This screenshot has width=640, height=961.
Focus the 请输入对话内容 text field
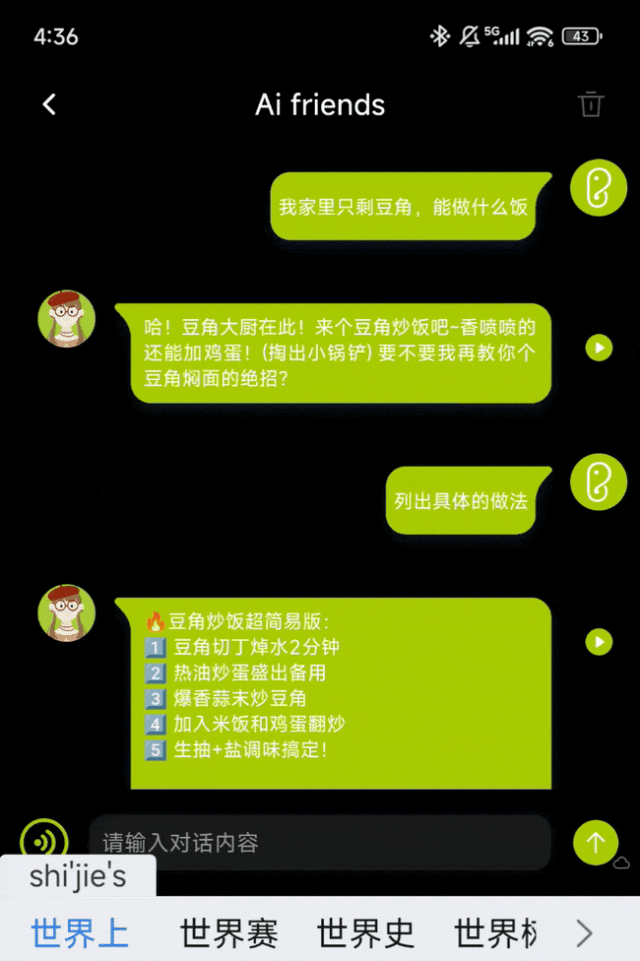point(320,842)
